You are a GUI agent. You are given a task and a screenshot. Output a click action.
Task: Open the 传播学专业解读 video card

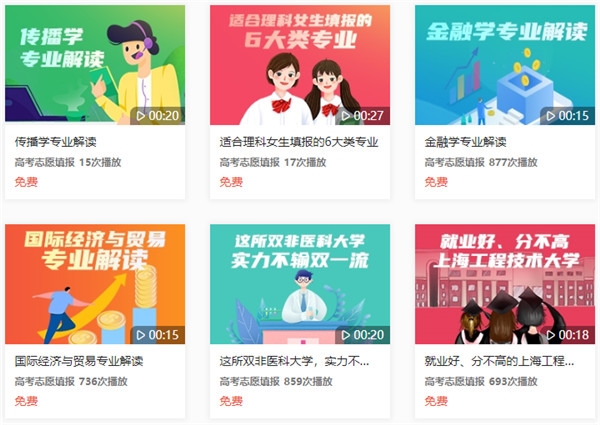95,66
